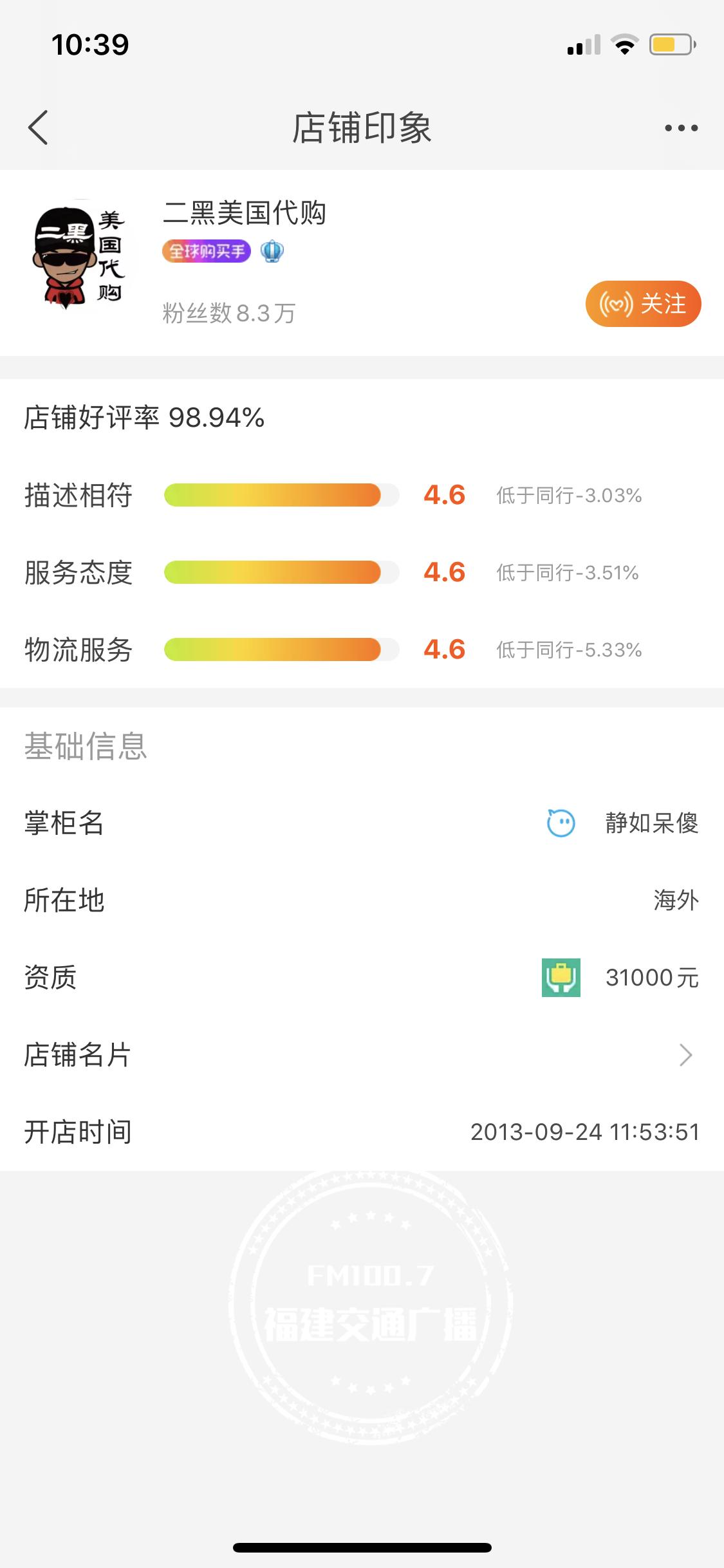724x1568 pixels.
Task: Expand 店铺名片 via right chevron
Action: [x=686, y=1054]
